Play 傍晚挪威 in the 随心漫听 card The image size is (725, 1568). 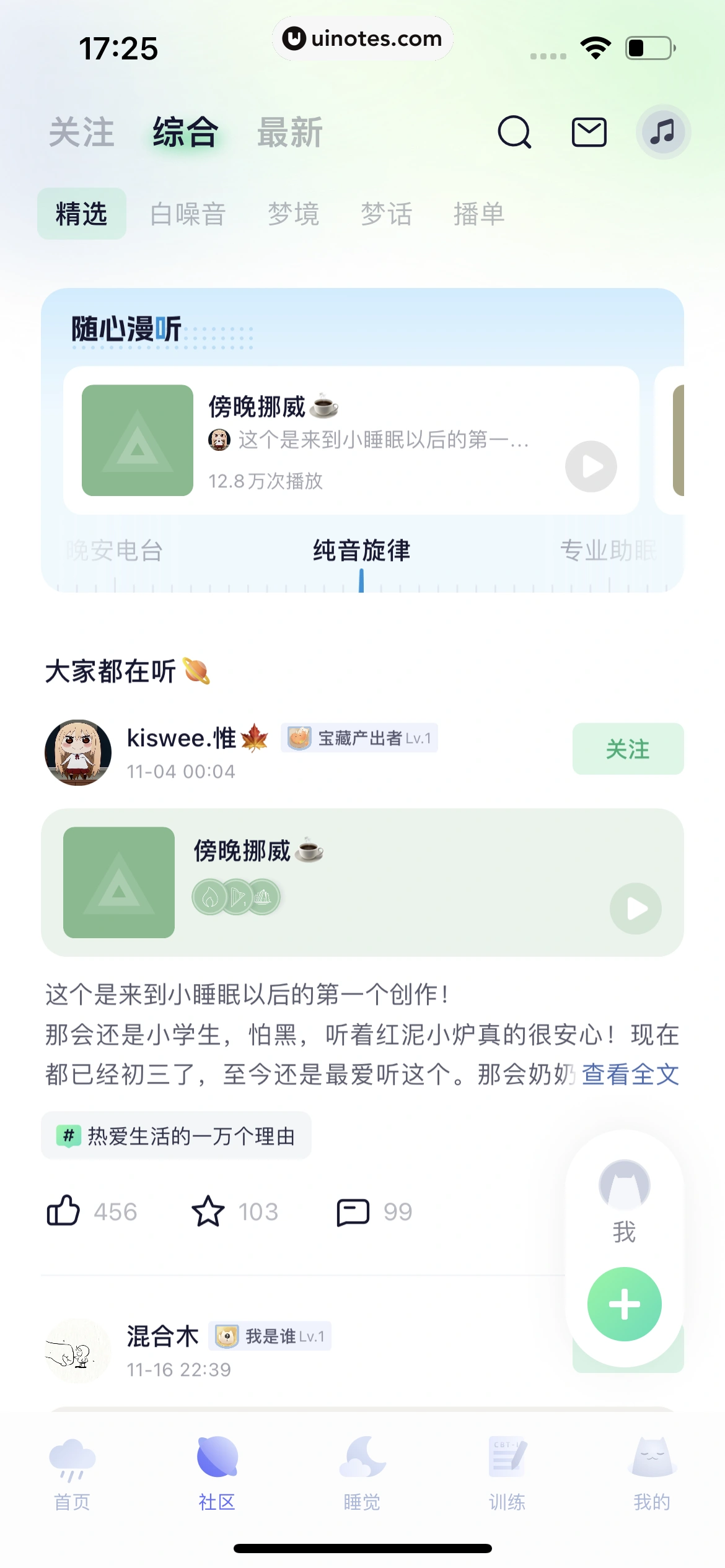click(x=591, y=467)
